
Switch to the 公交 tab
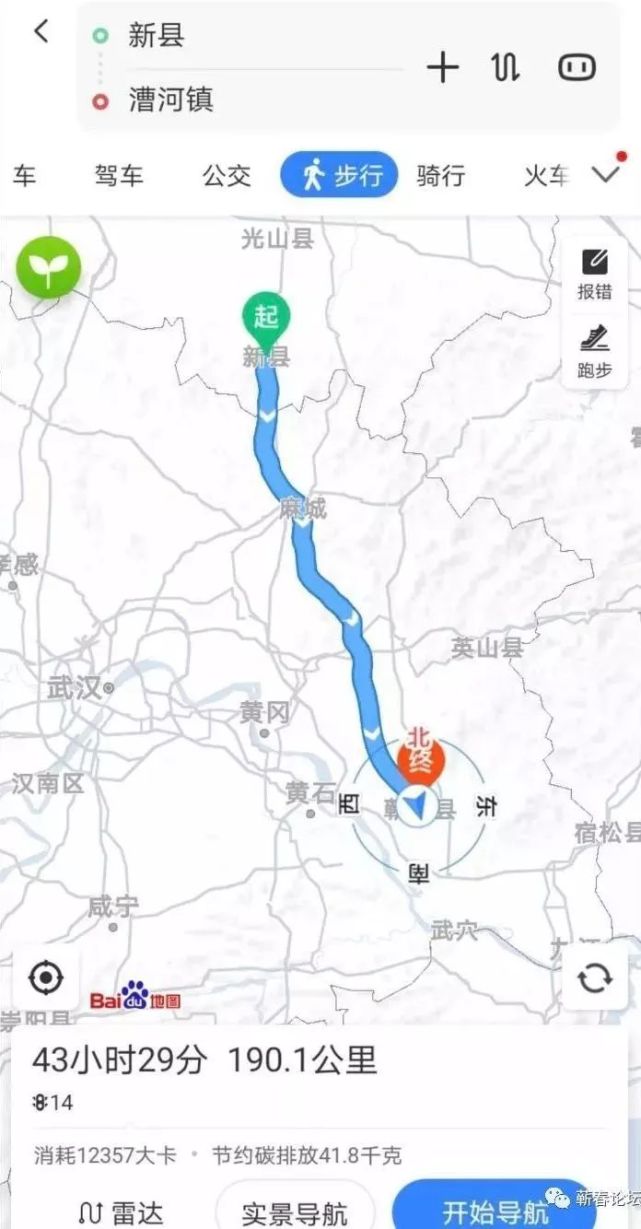tap(226, 176)
